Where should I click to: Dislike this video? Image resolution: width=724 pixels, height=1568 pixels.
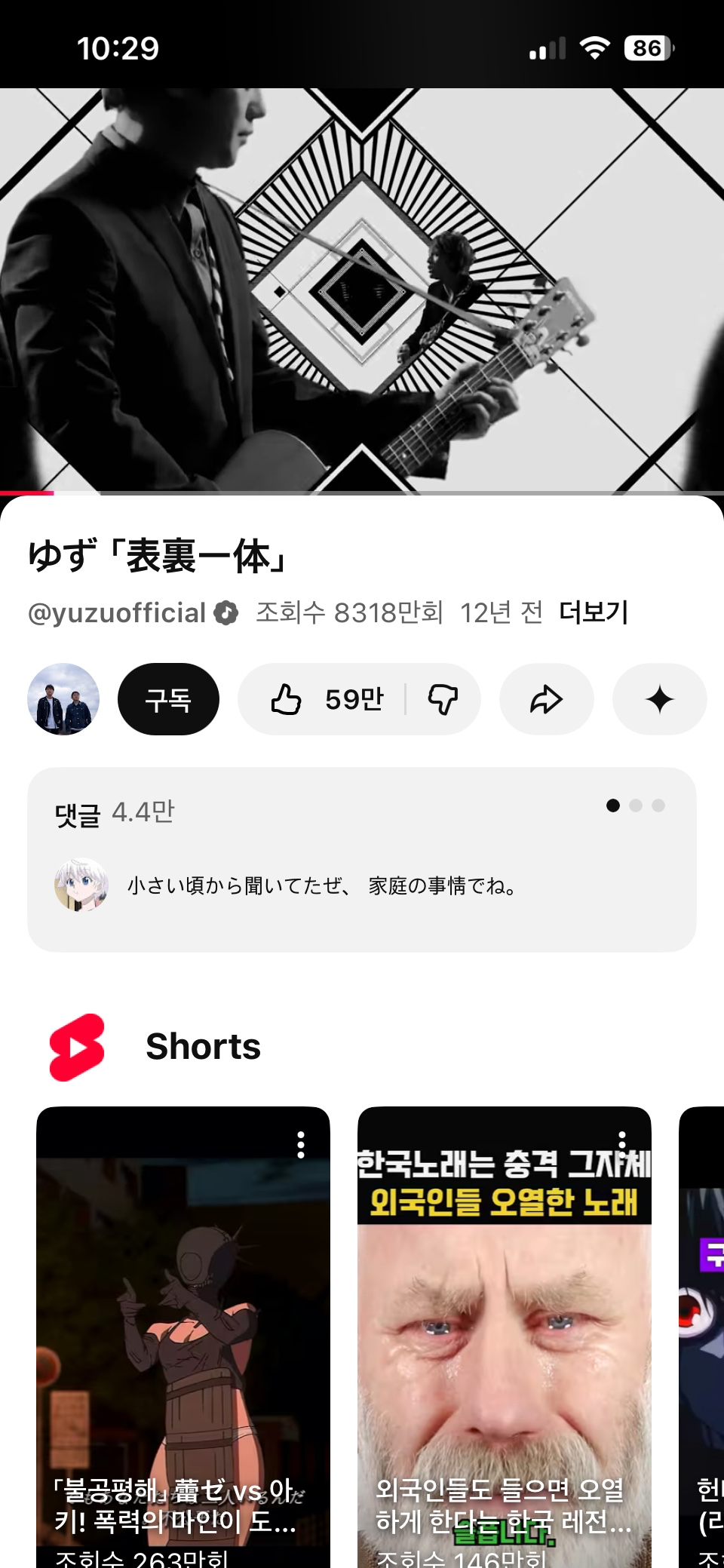tap(443, 699)
